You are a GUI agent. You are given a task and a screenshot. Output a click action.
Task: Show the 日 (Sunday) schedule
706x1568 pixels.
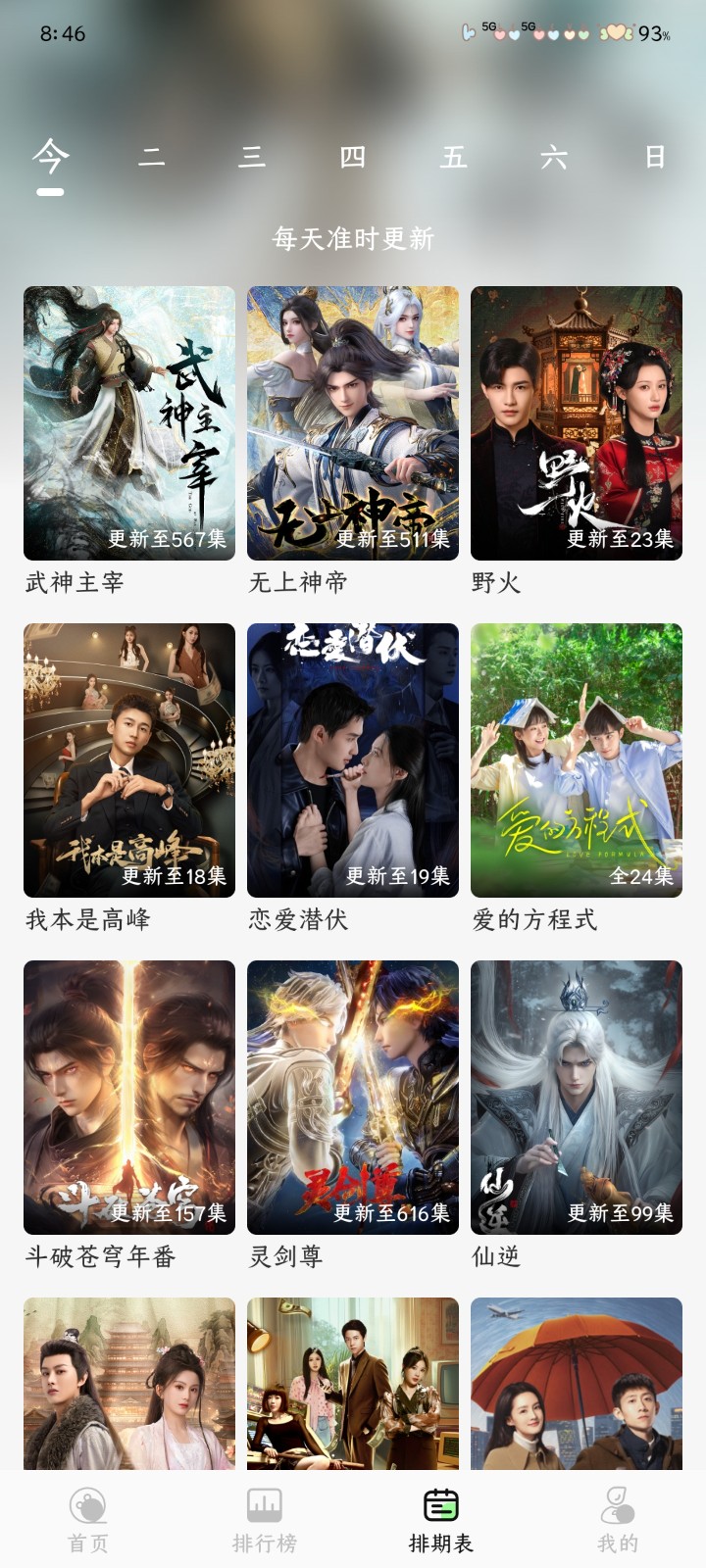(654, 157)
